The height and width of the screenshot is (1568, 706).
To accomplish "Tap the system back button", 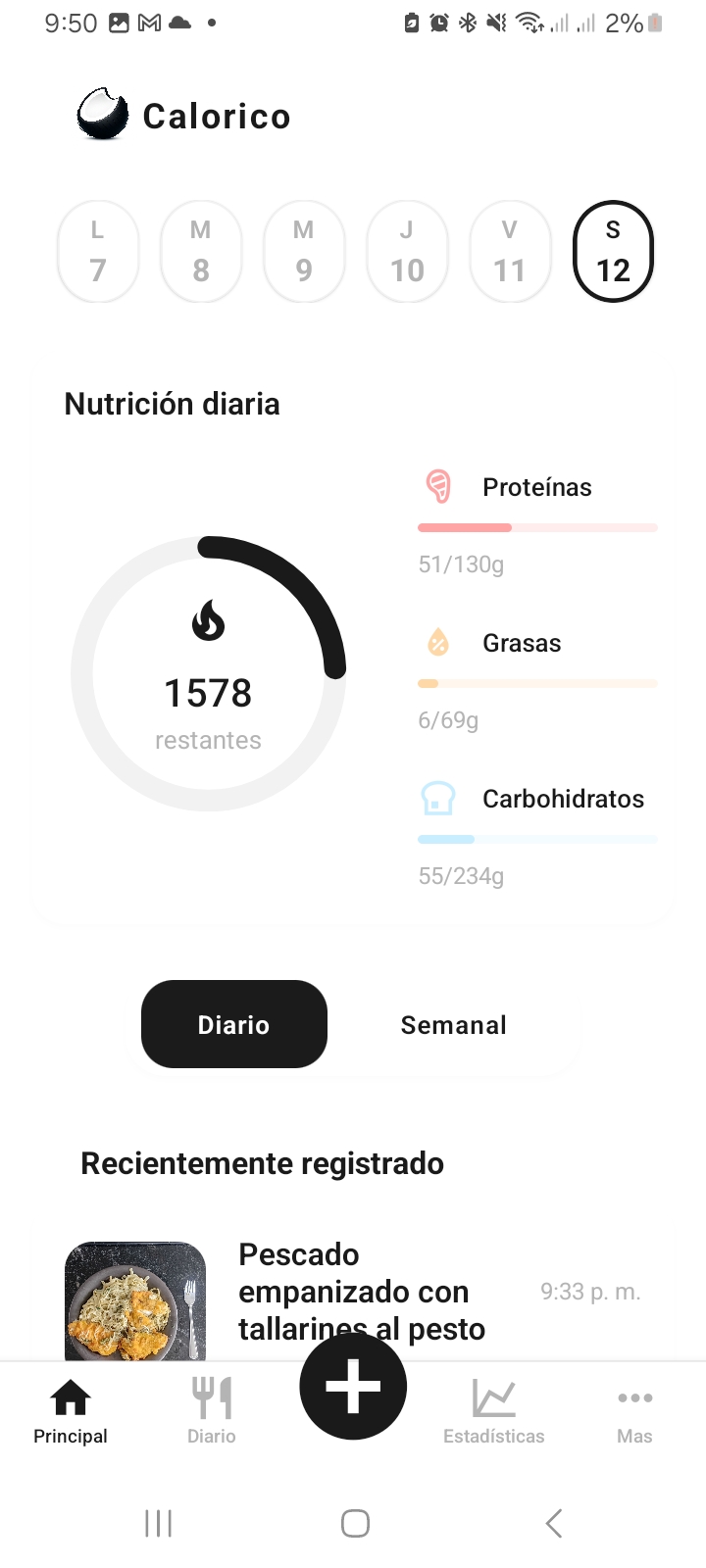I will (554, 1523).
